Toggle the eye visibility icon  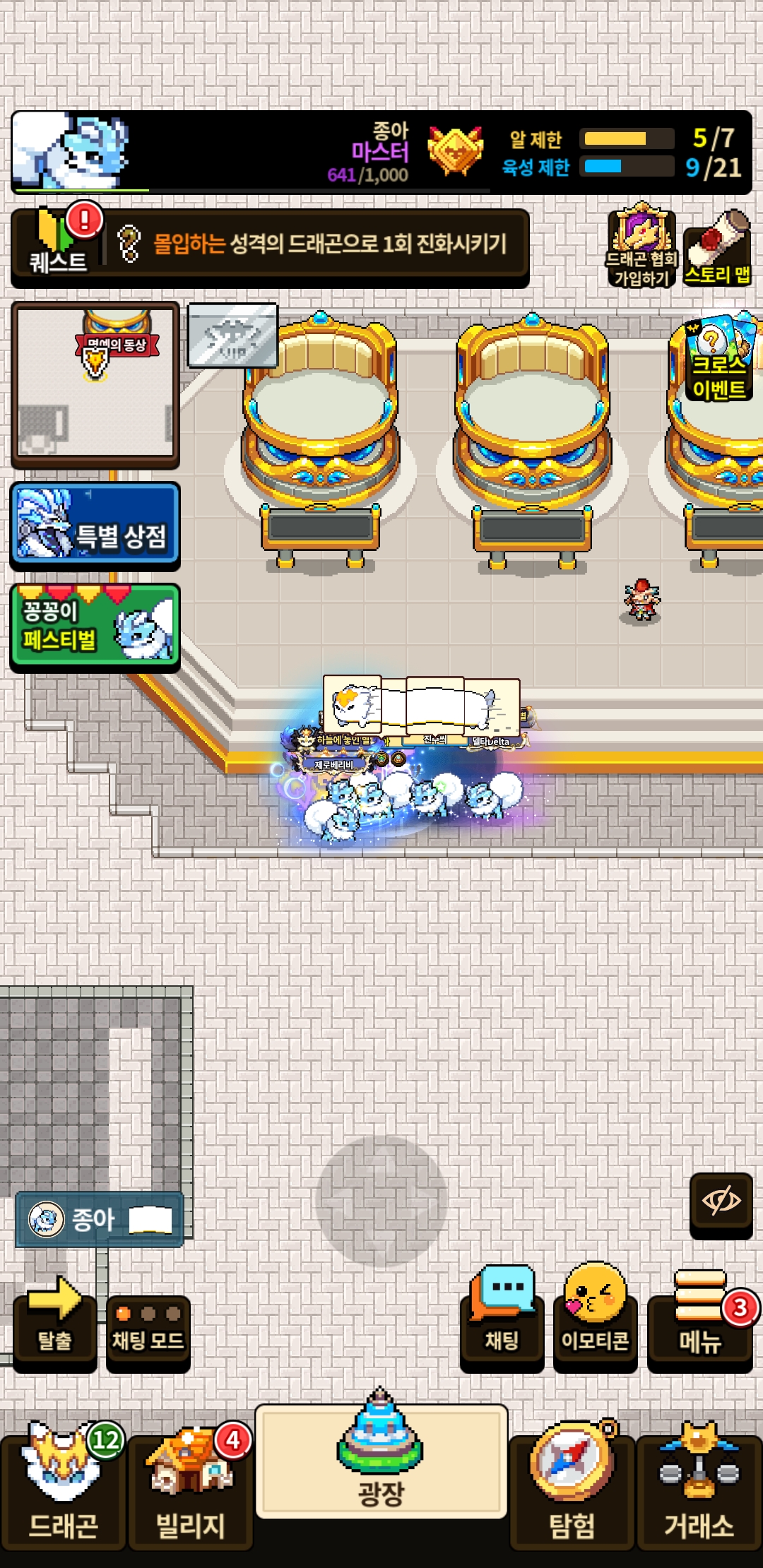(721, 1203)
